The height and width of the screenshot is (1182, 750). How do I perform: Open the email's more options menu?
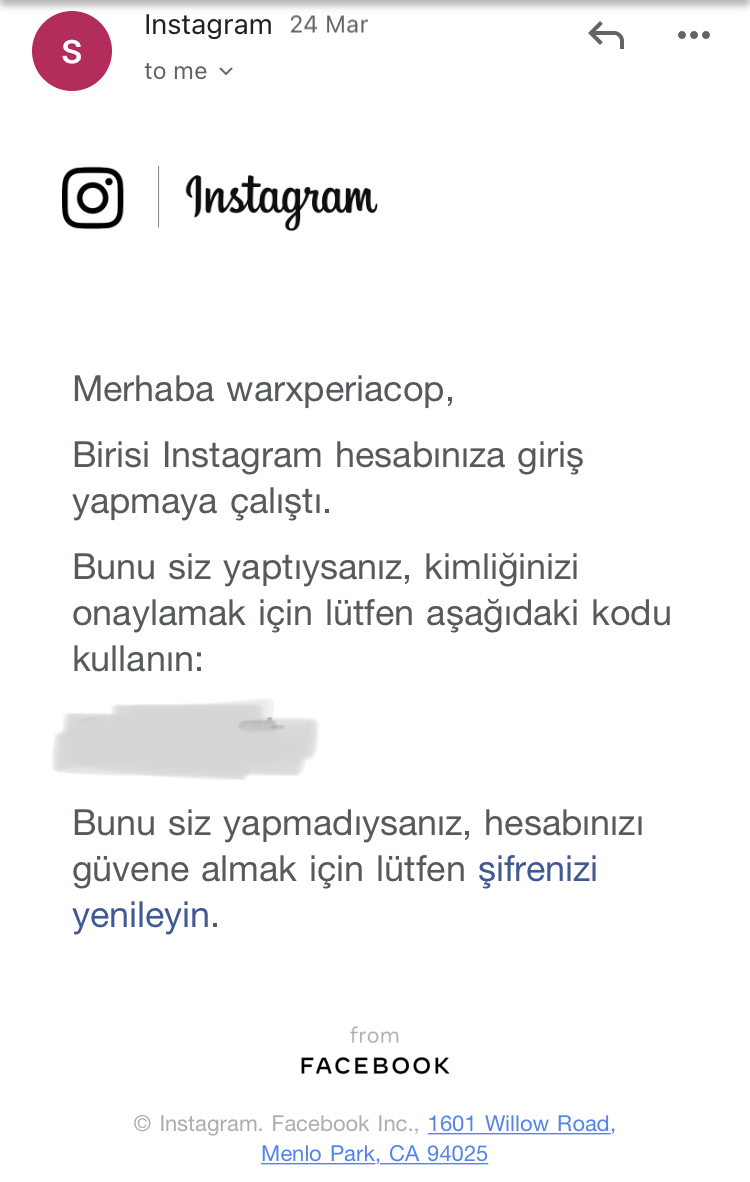point(693,36)
